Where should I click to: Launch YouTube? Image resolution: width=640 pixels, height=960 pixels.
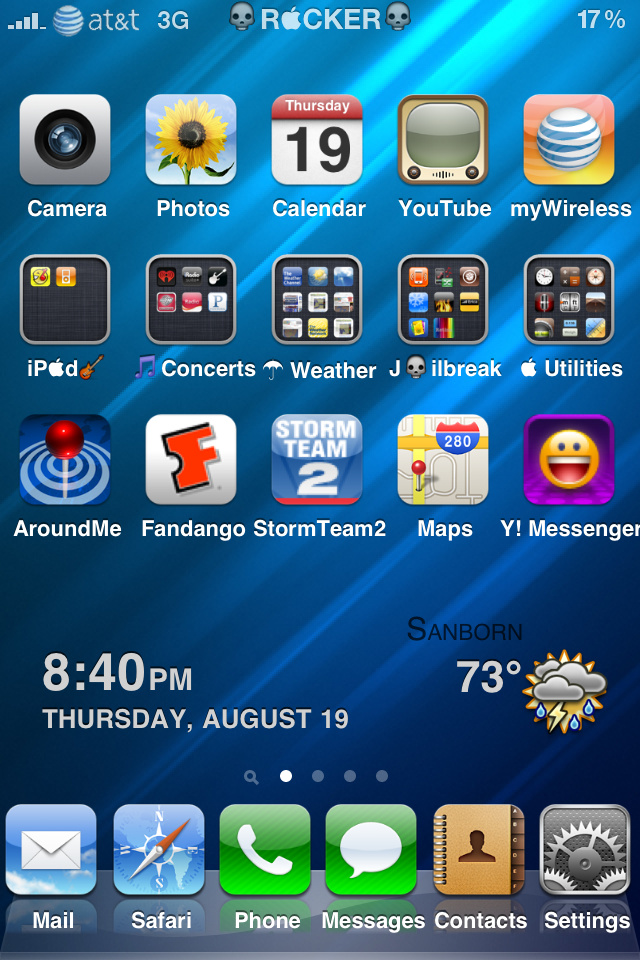click(443, 140)
